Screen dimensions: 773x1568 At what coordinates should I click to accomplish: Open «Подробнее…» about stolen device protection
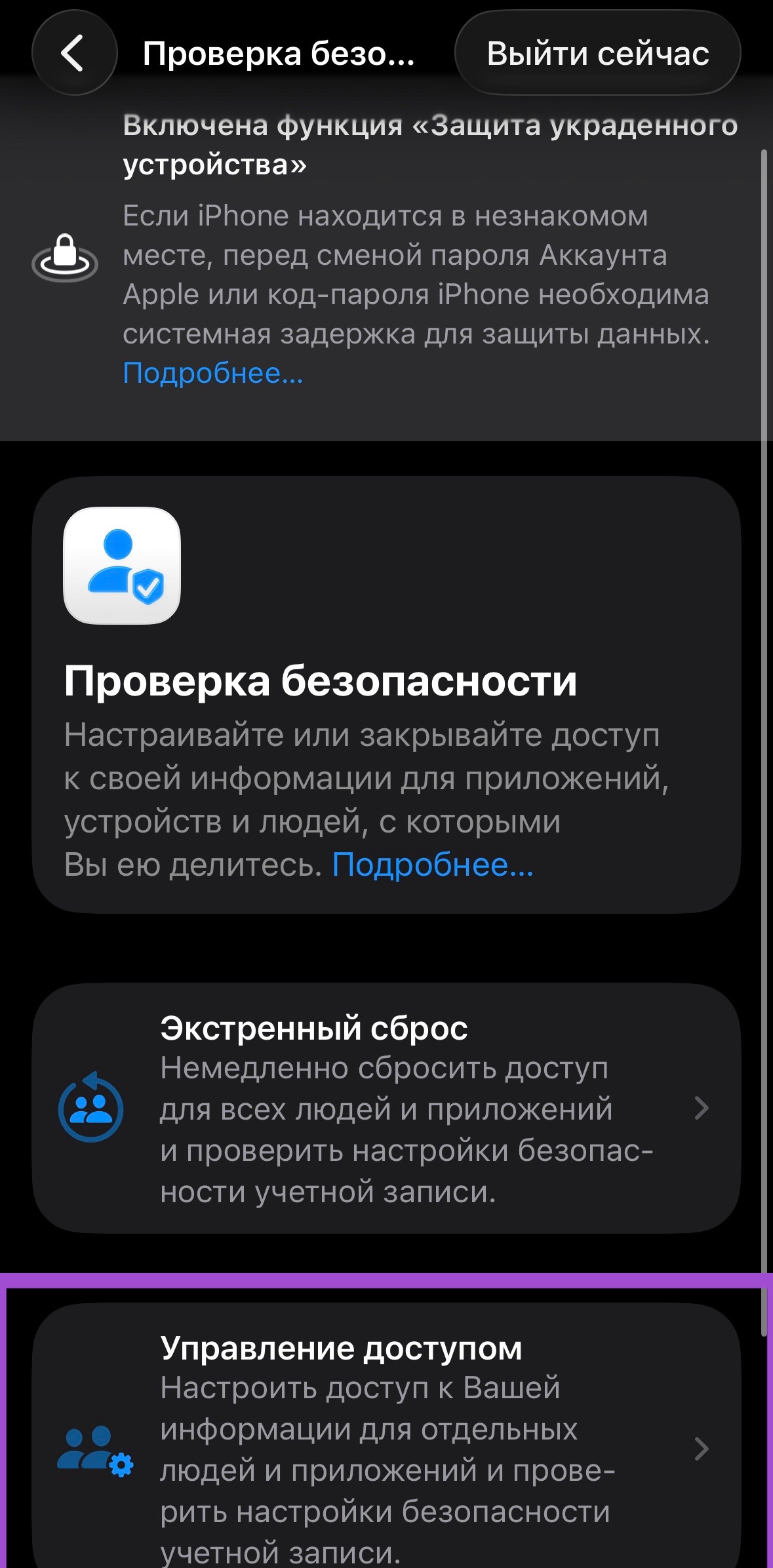(x=213, y=373)
